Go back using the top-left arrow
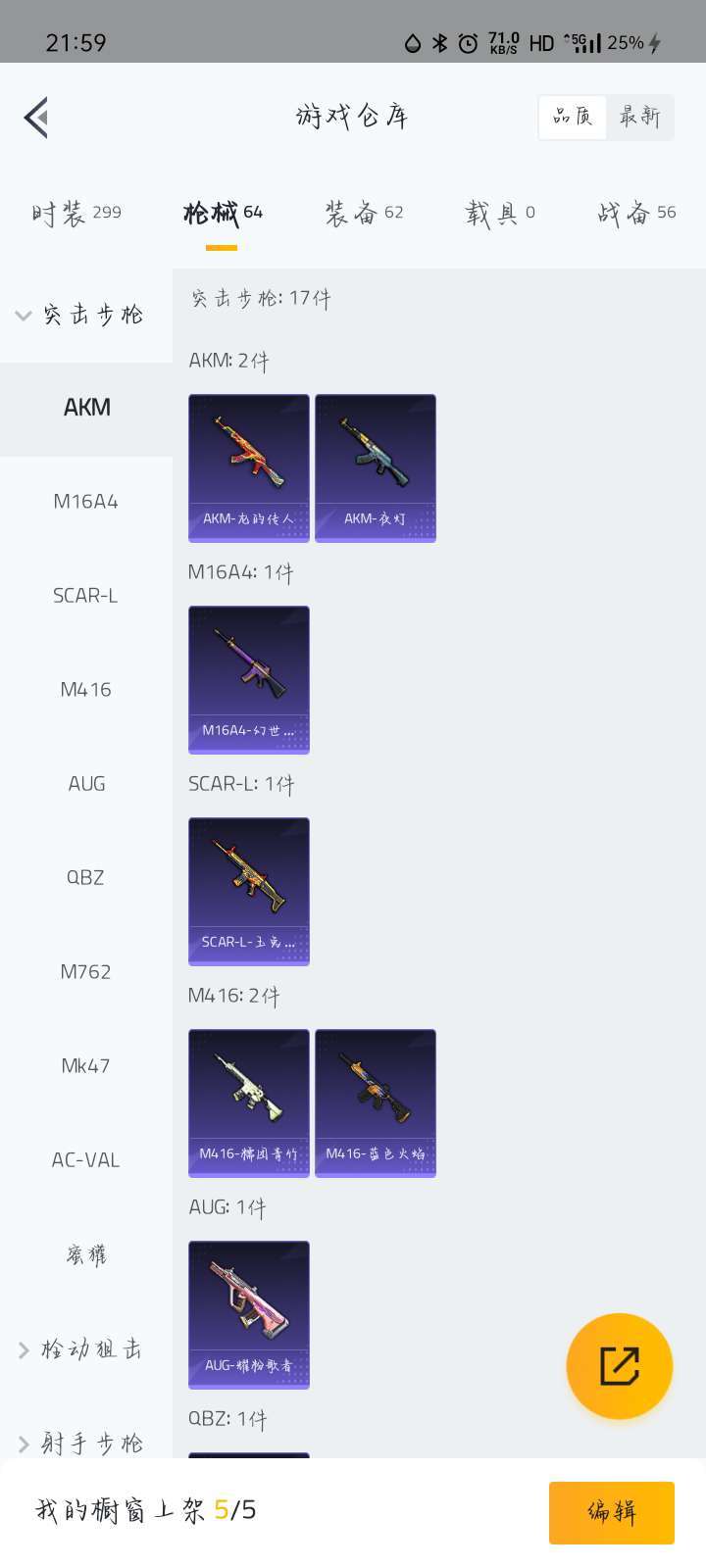The width and height of the screenshot is (706, 1568). click(36, 118)
